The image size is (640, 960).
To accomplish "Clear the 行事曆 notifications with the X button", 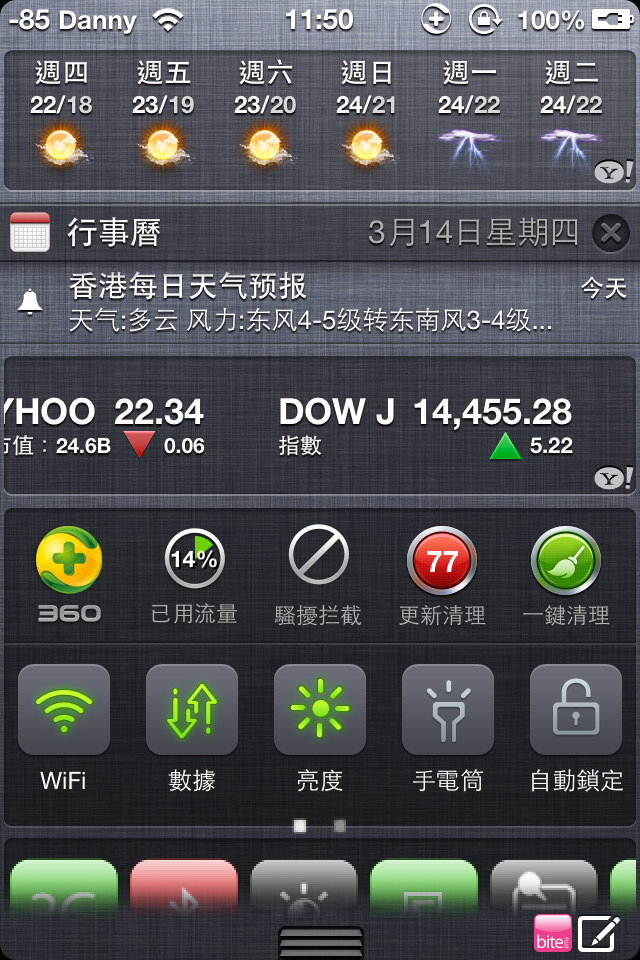I will point(610,233).
